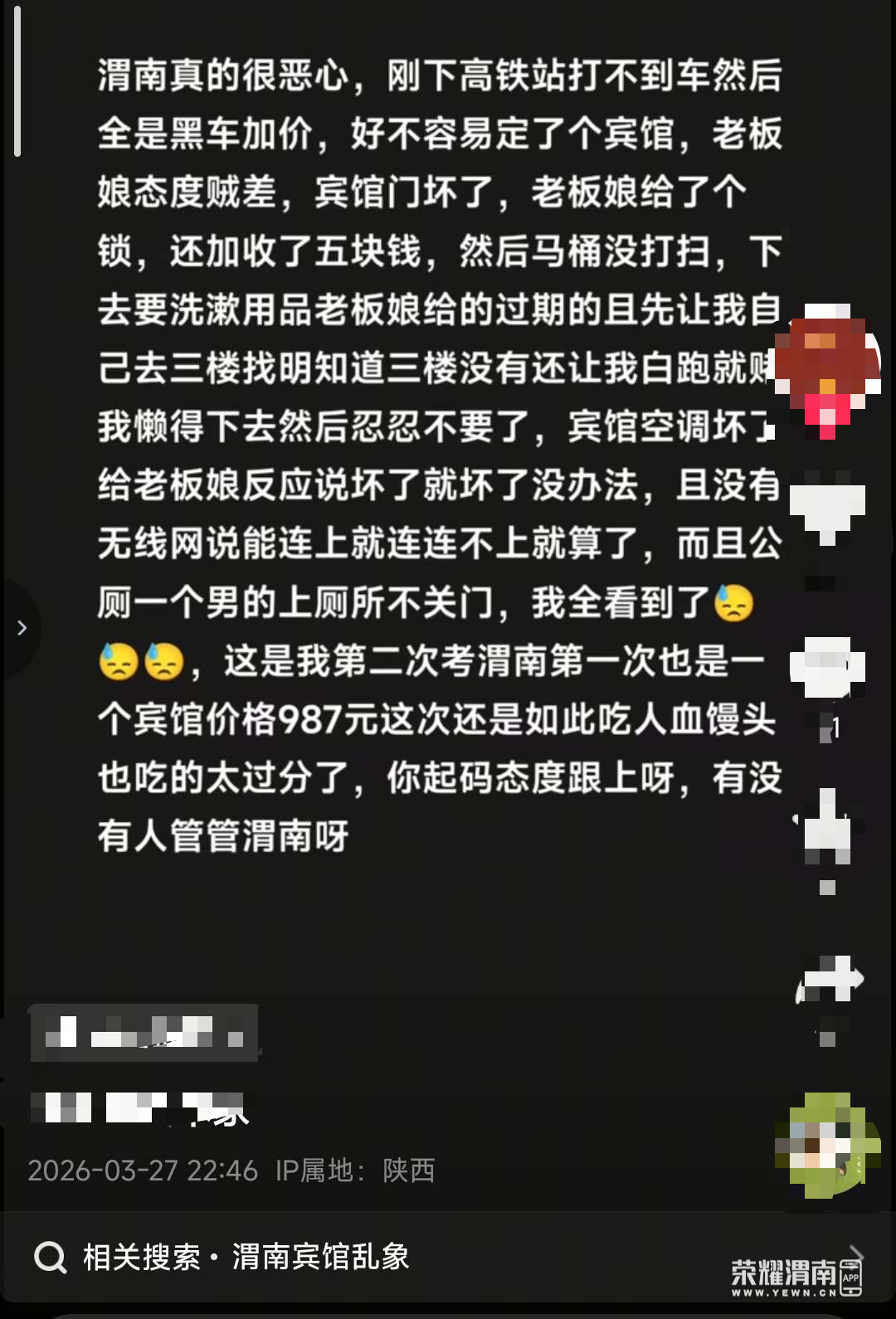
Task: Expand the side panel chevron arrow
Action: (x=22, y=628)
